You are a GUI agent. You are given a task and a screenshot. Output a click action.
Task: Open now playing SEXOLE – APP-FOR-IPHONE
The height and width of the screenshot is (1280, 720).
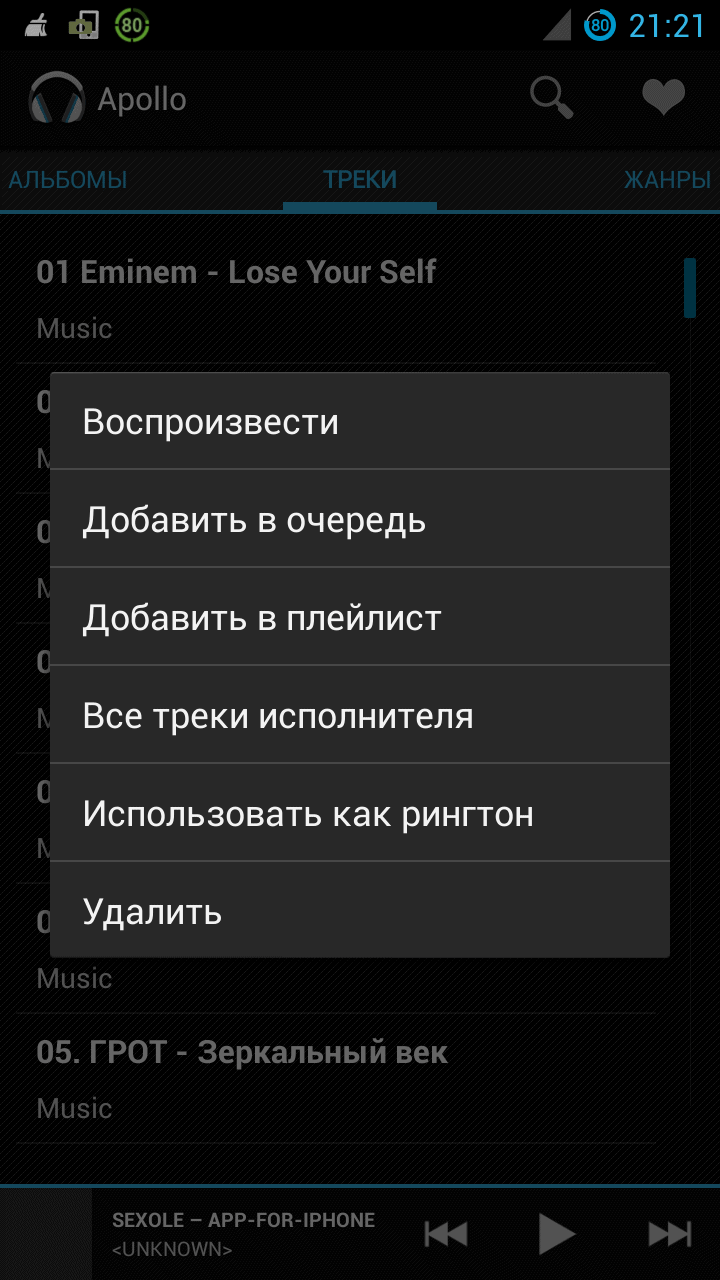coord(243,1234)
